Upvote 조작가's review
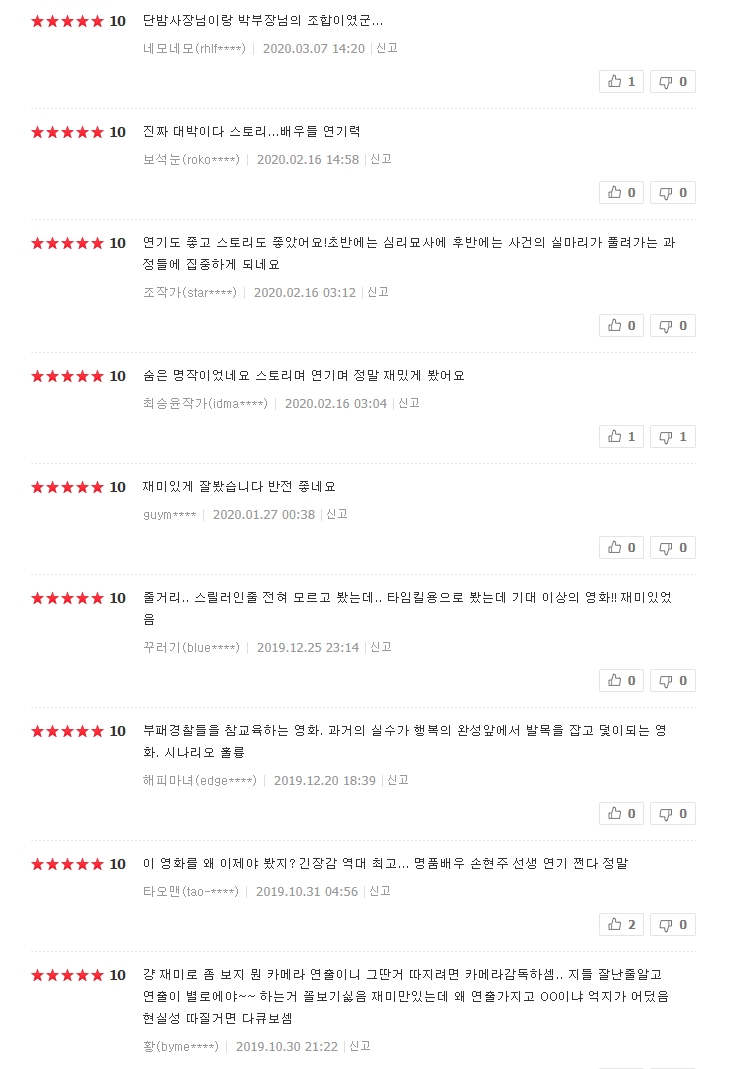The height and width of the screenshot is (1069, 738). click(x=622, y=326)
